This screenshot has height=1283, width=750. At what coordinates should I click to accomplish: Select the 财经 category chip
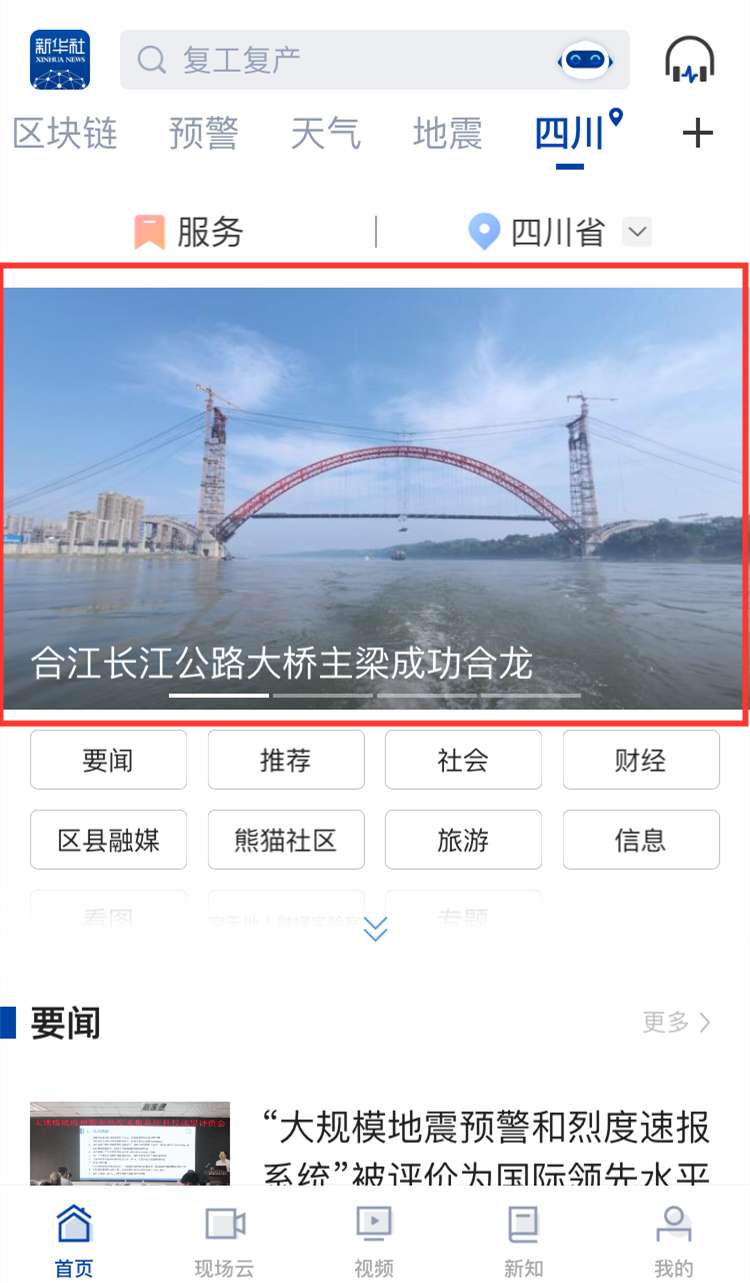(641, 760)
